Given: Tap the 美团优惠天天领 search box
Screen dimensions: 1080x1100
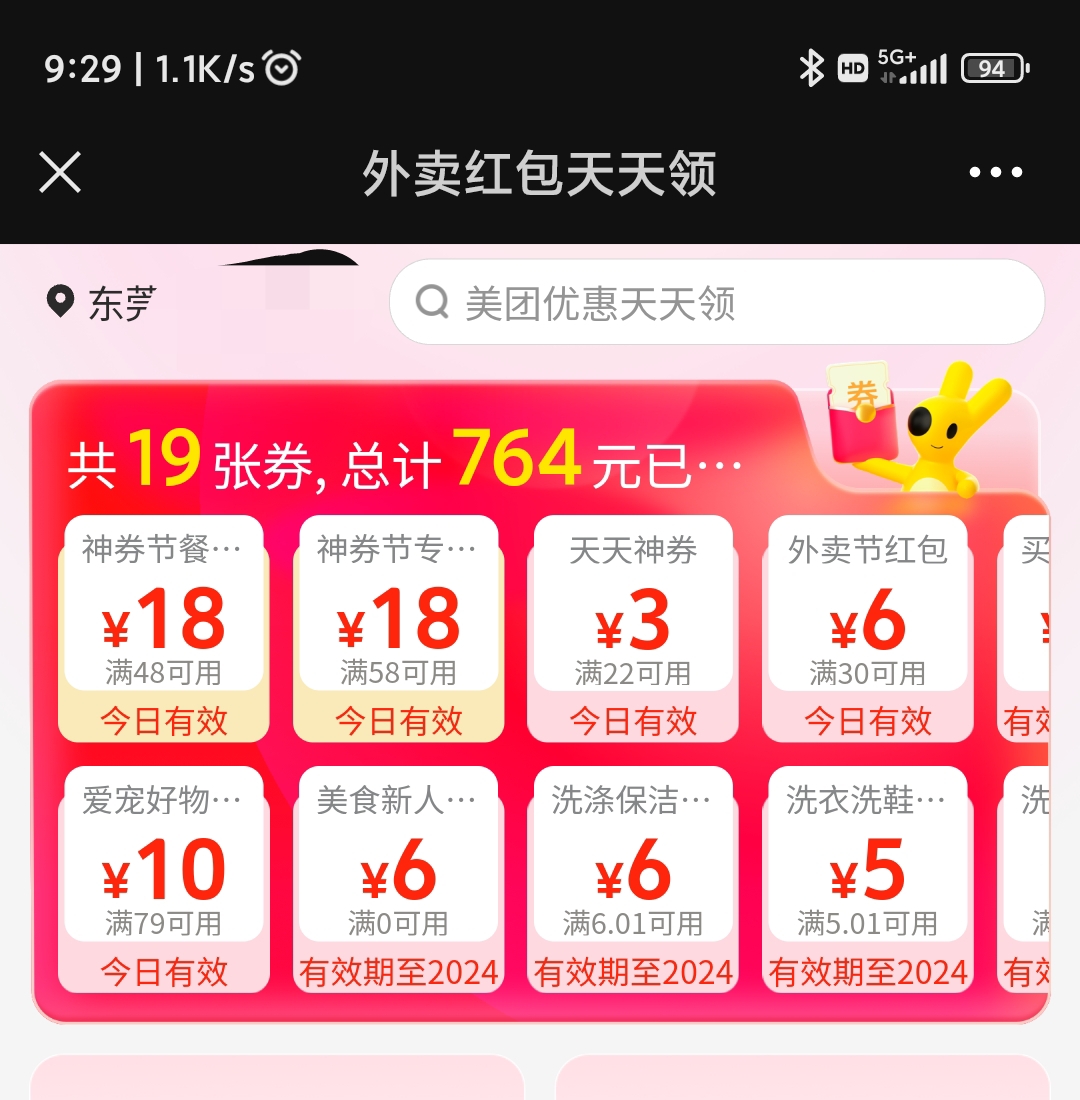Looking at the screenshot, I should 716,302.
